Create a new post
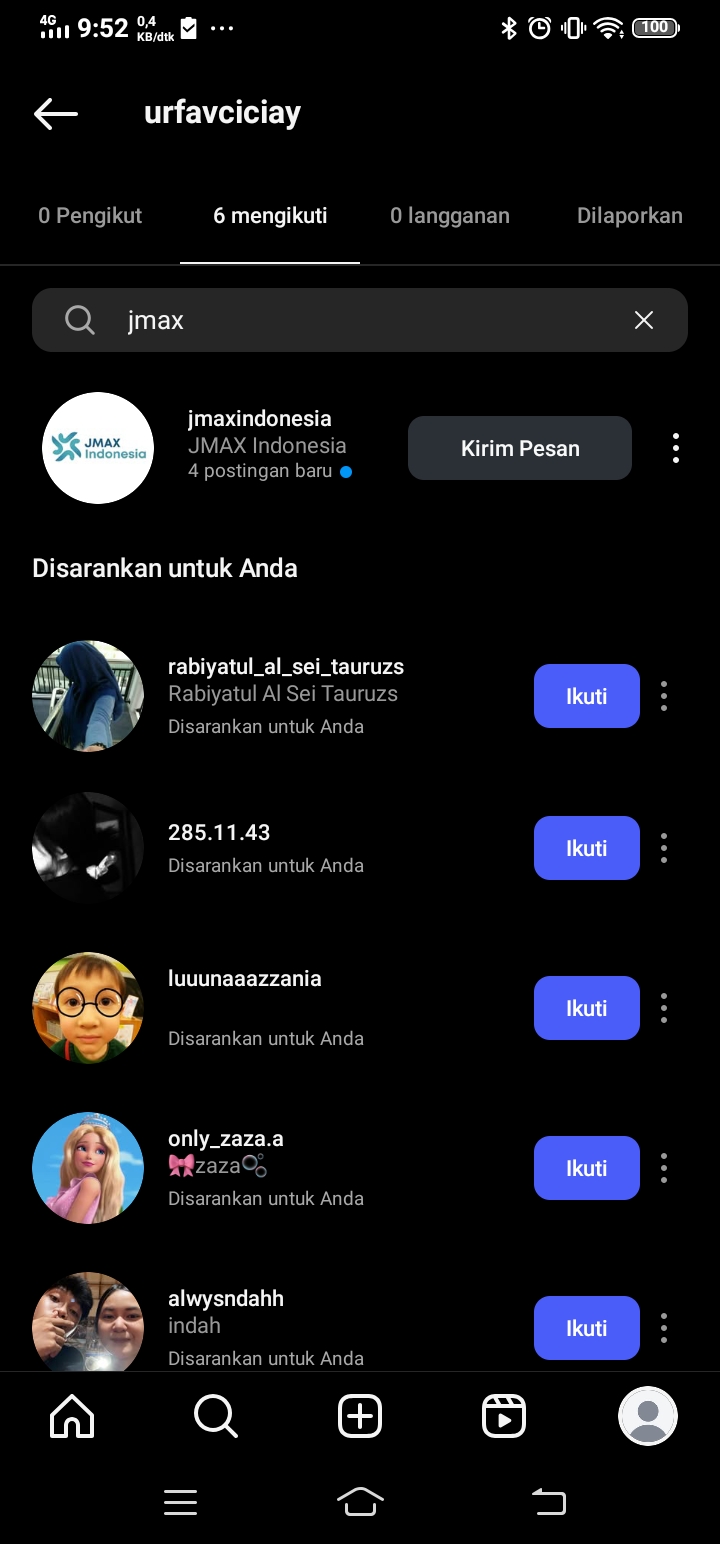 (360, 1416)
